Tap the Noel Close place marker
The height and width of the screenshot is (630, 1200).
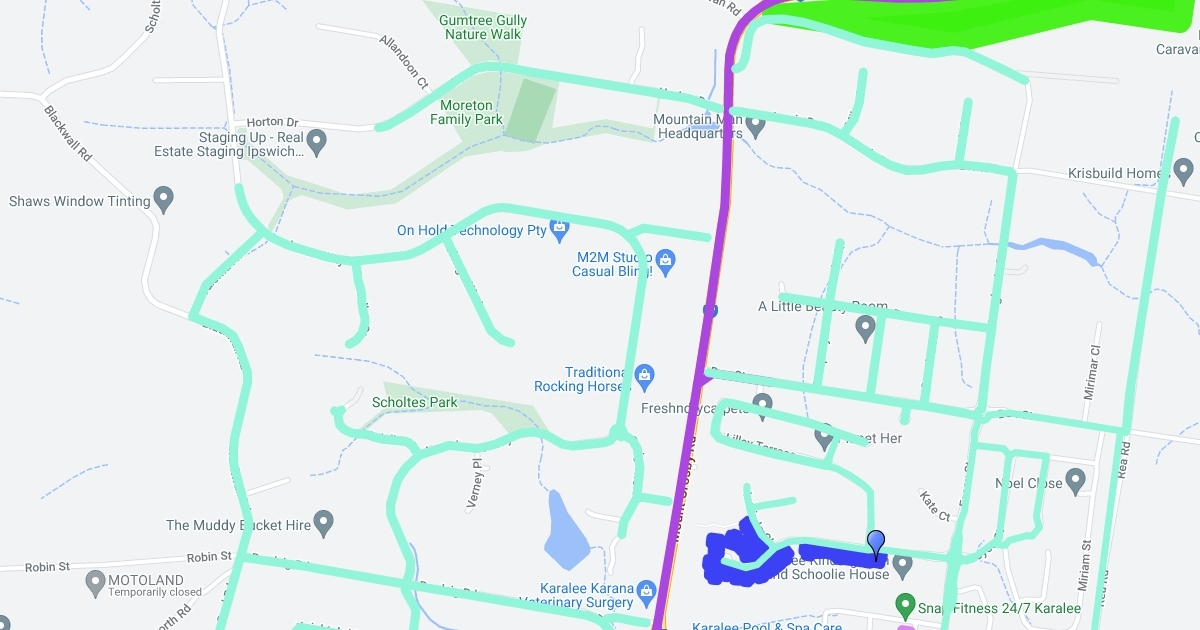coord(1076,482)
